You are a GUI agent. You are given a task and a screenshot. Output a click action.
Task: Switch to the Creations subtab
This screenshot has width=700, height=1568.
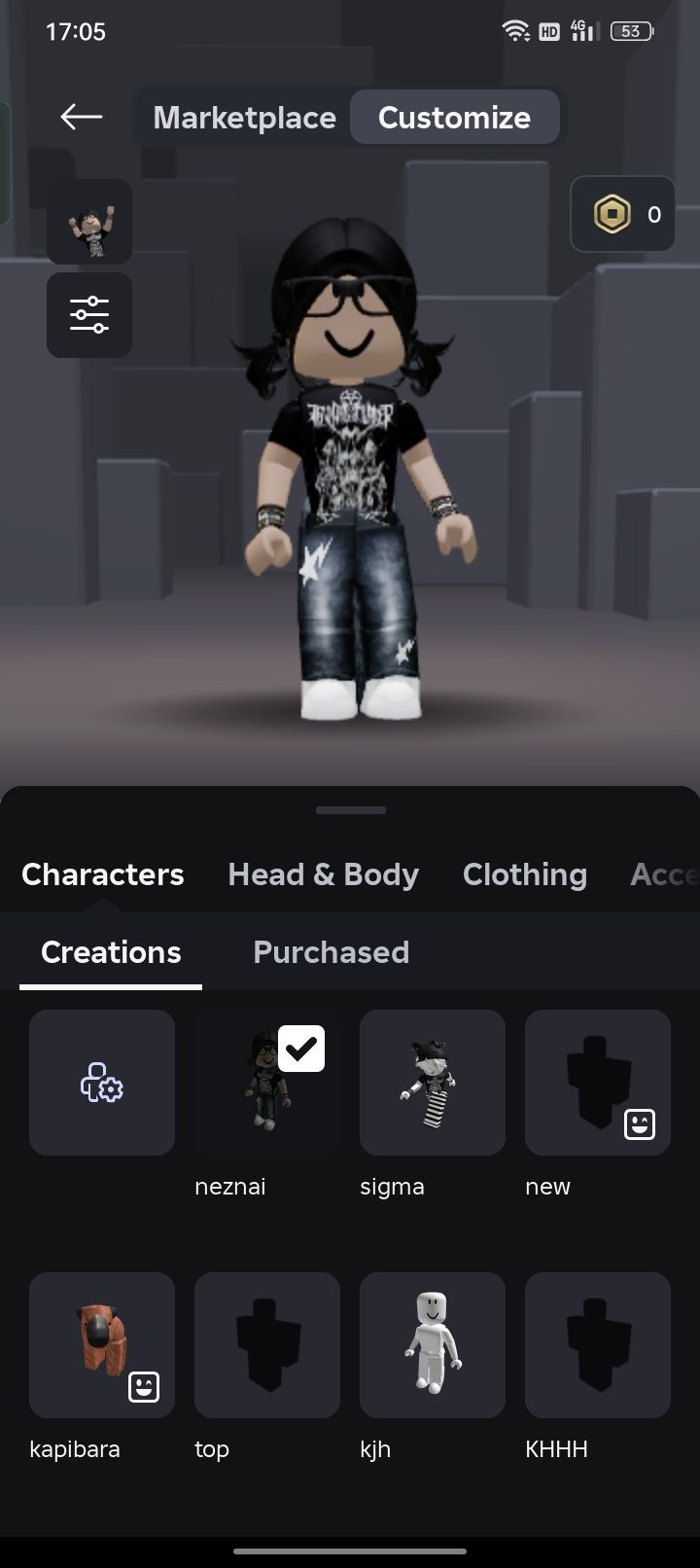point(111,952)
